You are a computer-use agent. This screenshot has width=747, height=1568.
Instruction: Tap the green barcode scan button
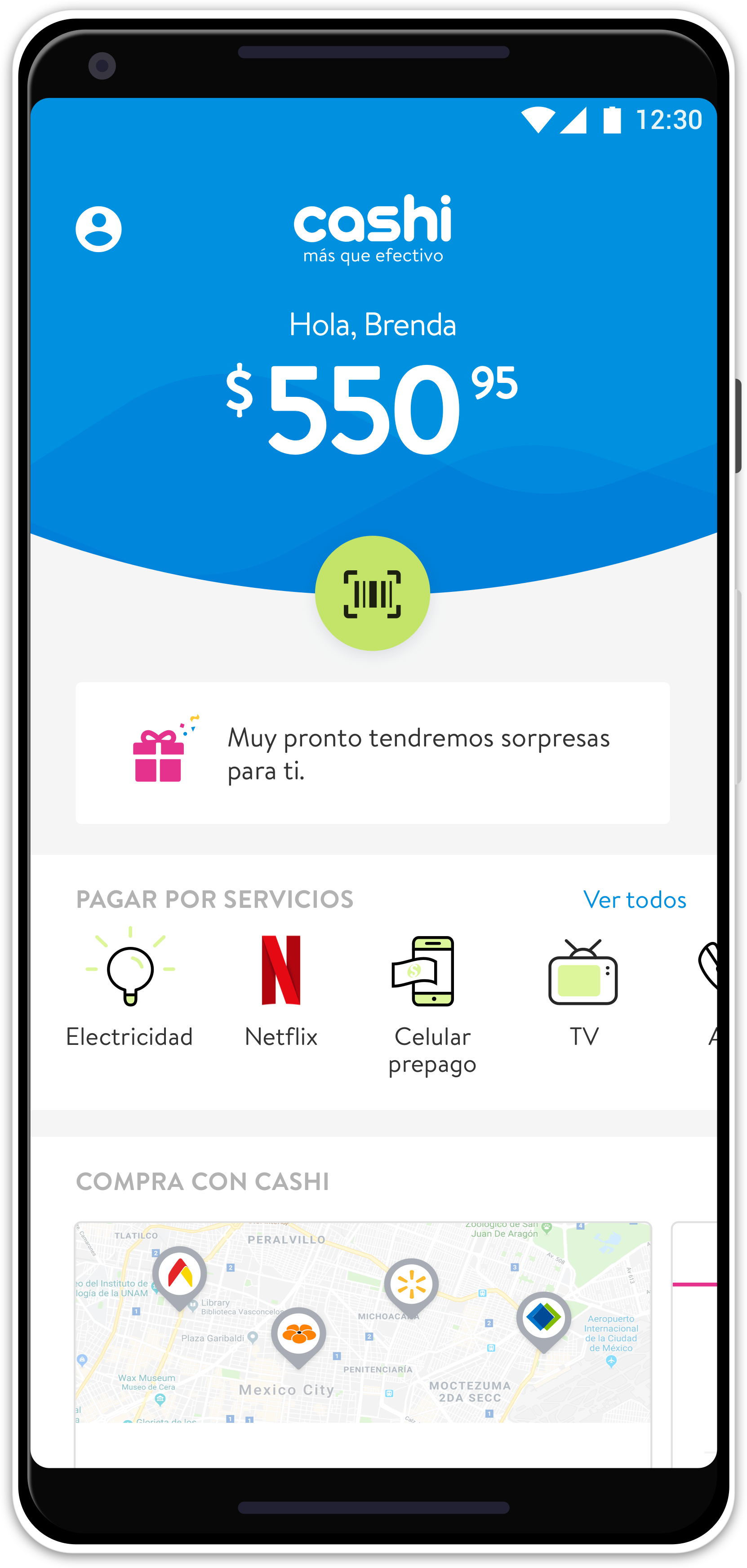pos(372,593)
